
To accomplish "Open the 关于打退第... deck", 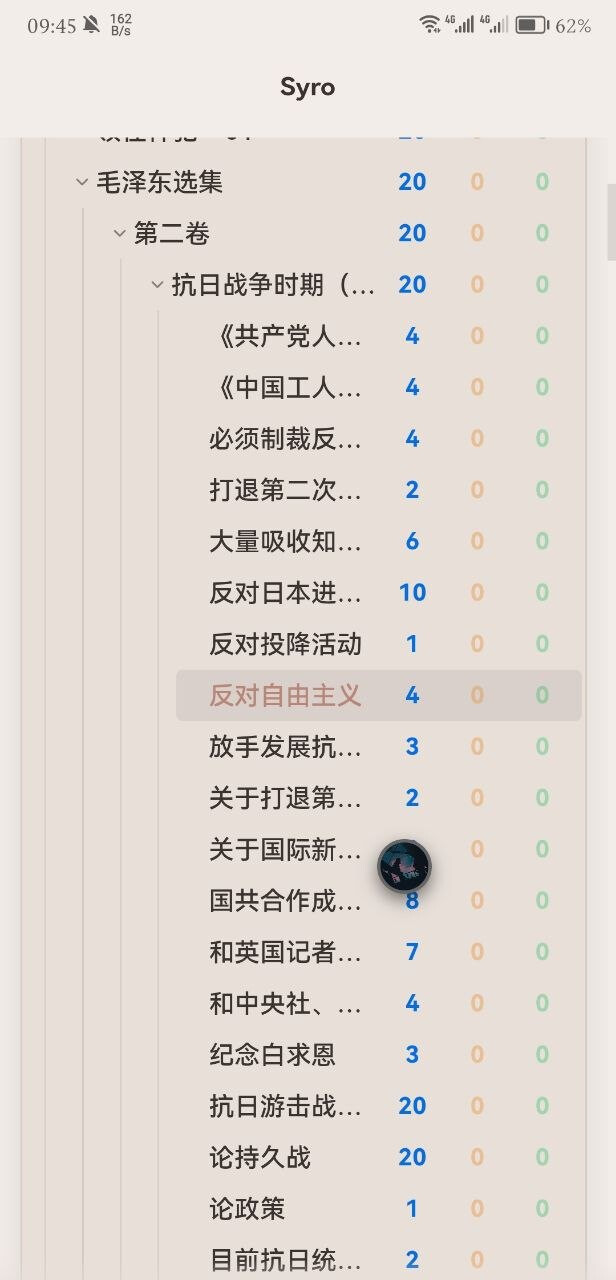I will [x=285, y=798].
